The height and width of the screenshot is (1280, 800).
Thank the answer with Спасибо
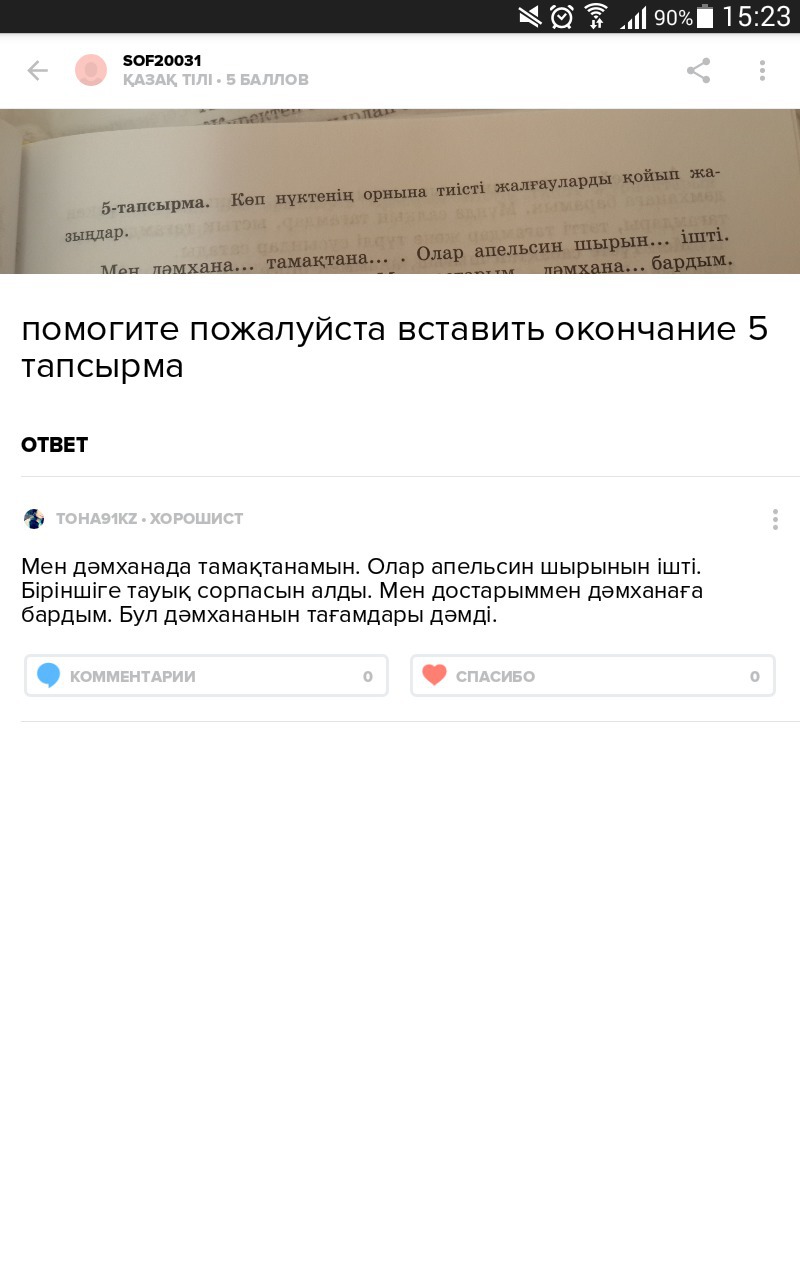[x=592, y=676]
